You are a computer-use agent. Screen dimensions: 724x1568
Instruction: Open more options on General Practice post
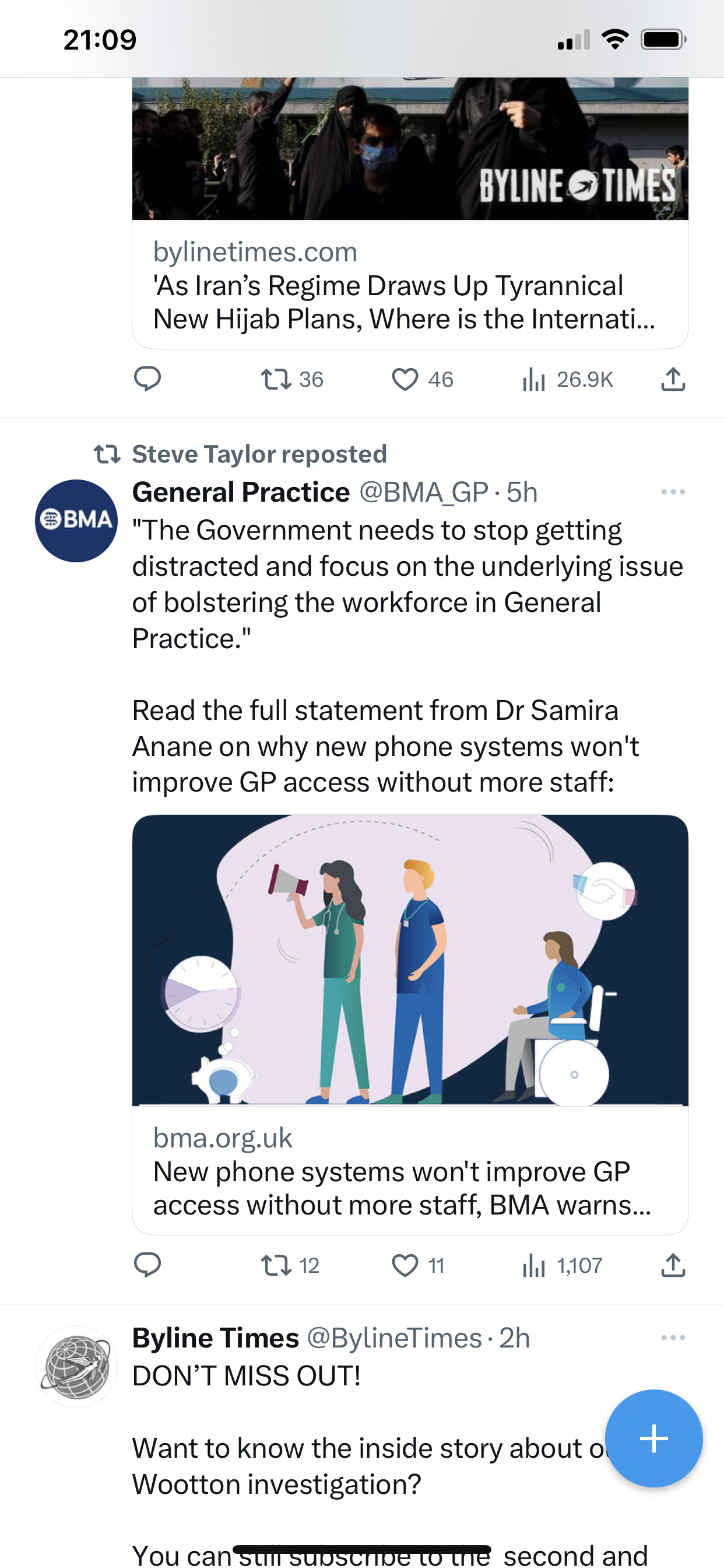[x=673, y=492]
